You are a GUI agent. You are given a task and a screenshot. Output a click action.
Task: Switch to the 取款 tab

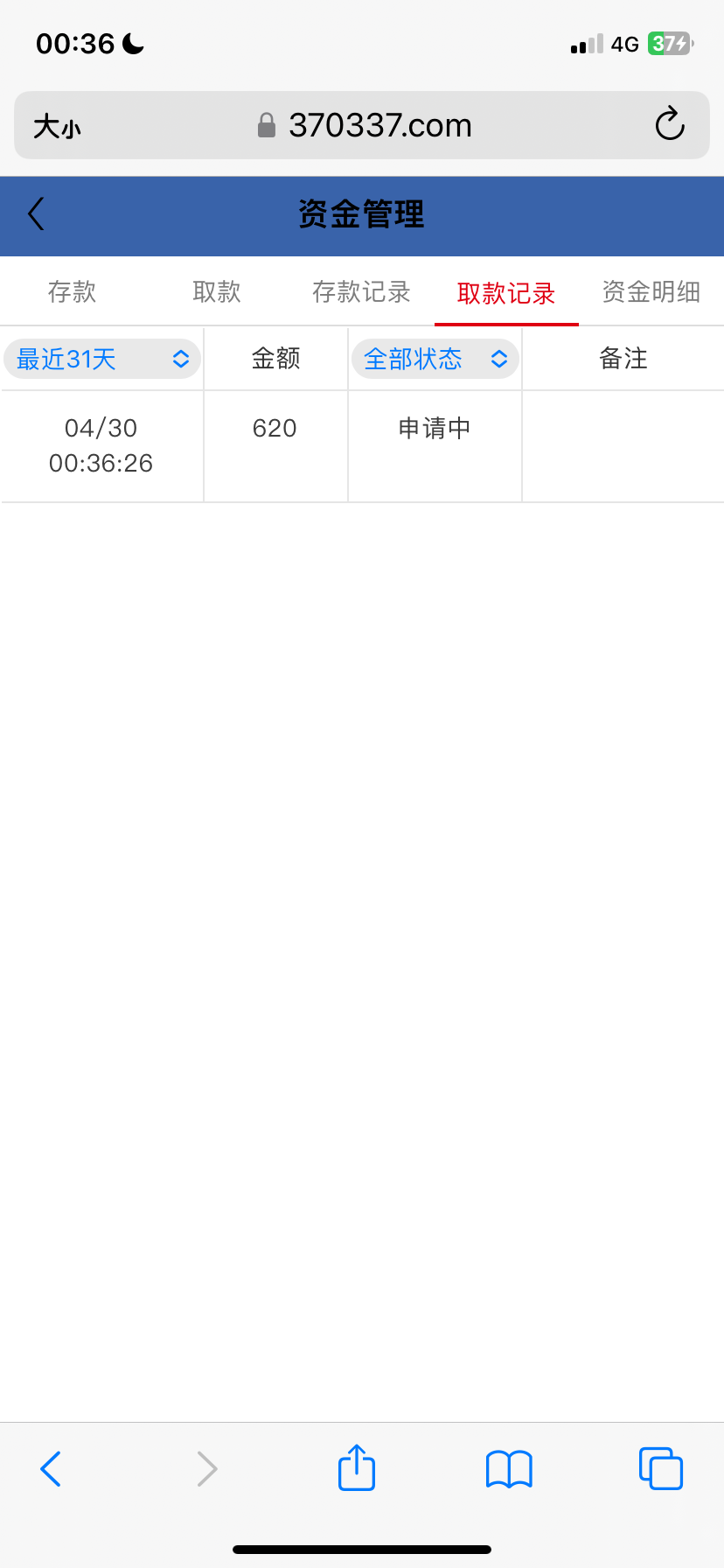pos(216,292)
